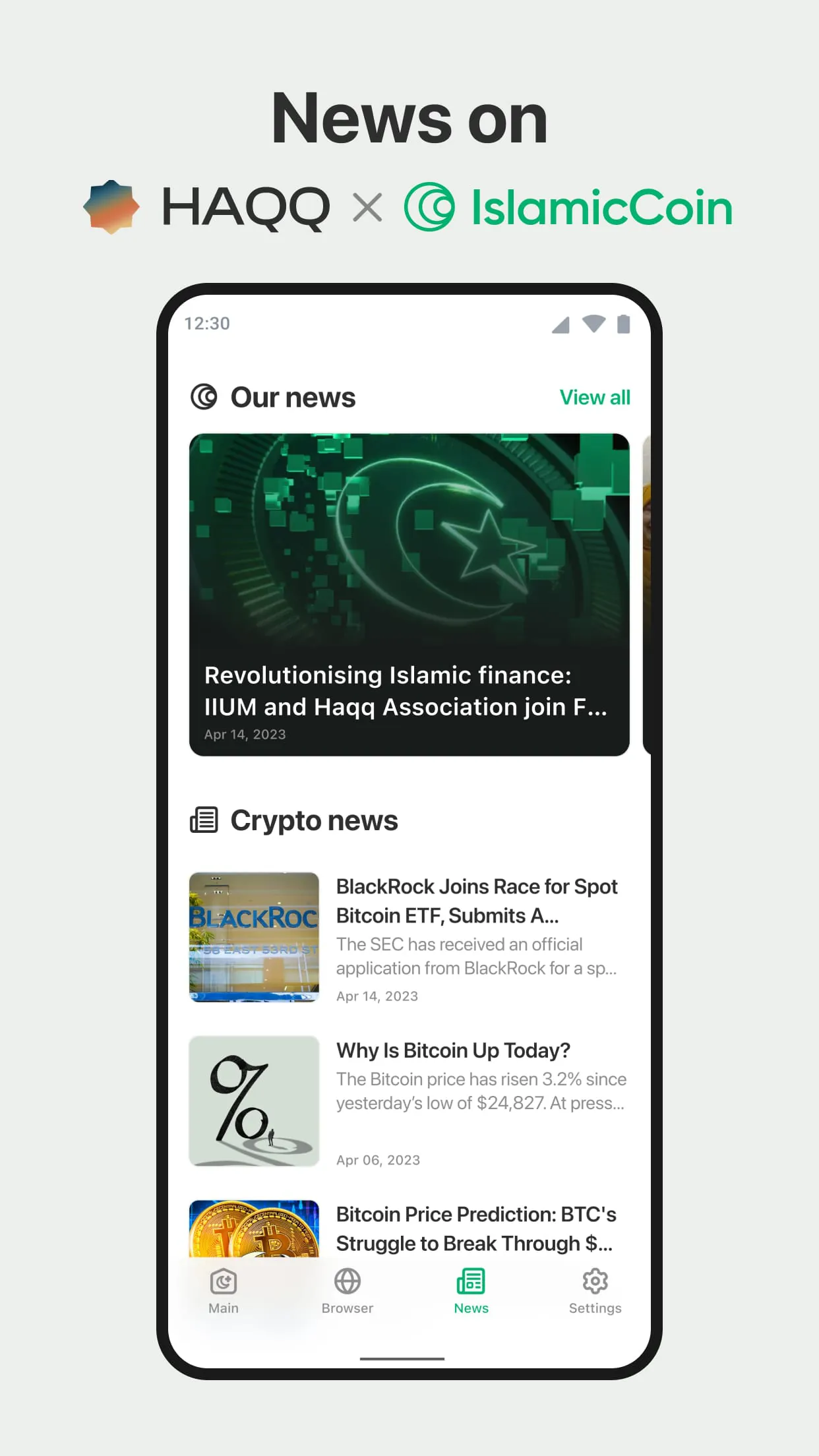
Task: Click the IslamicCoin logo beside Our news
Action: (204, 396)
